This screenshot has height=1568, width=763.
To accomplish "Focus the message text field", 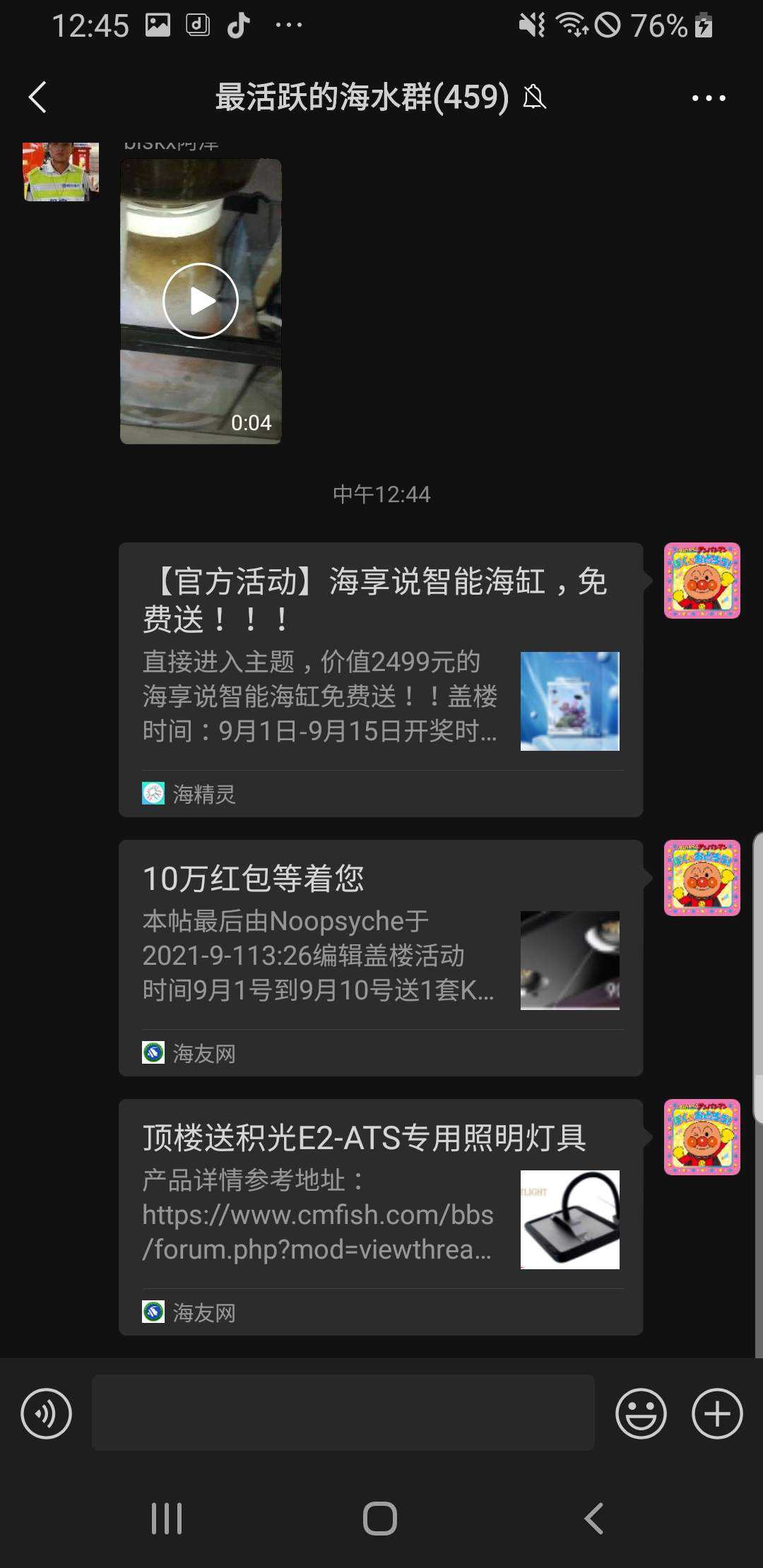I will (x=343, y=1413).
